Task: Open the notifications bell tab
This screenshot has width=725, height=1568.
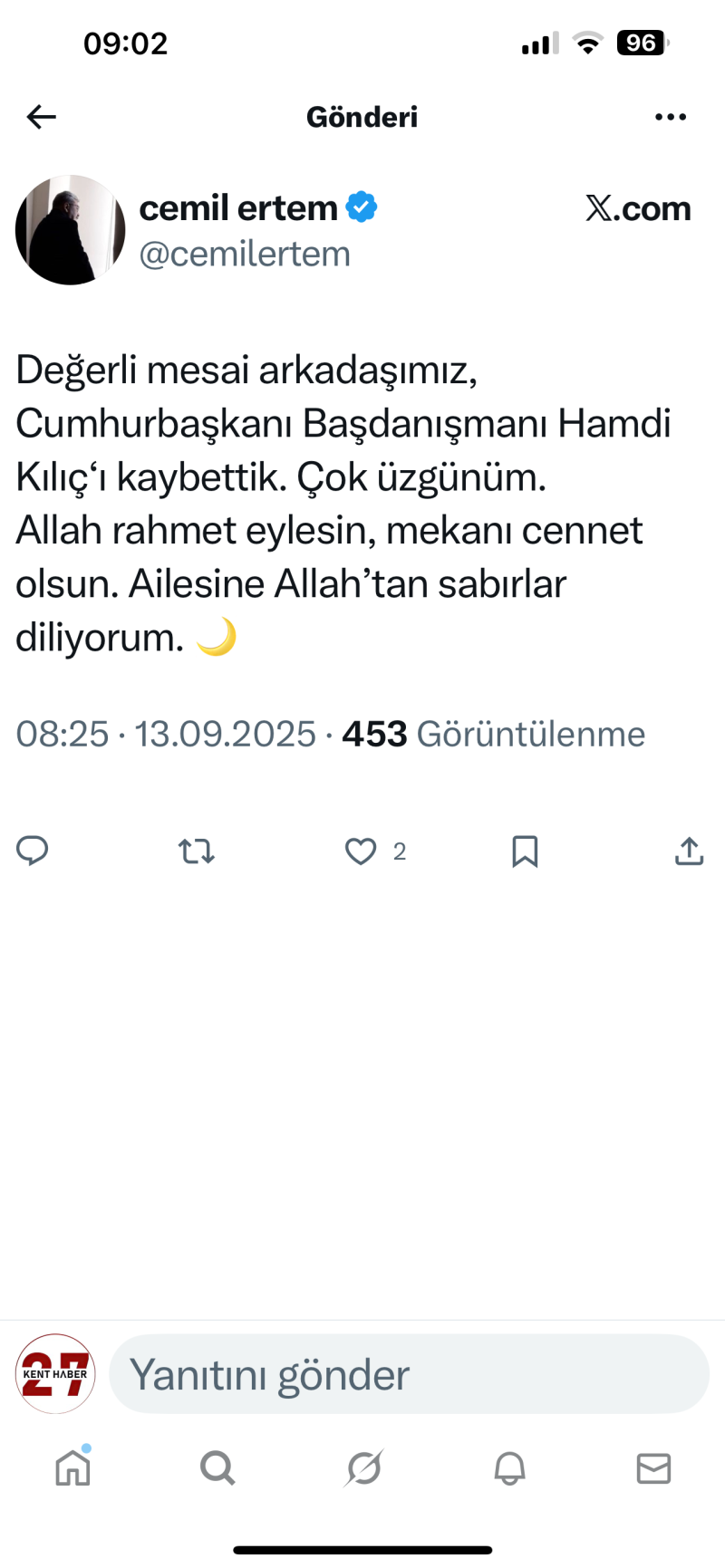Action: [x=509, y=1467]
